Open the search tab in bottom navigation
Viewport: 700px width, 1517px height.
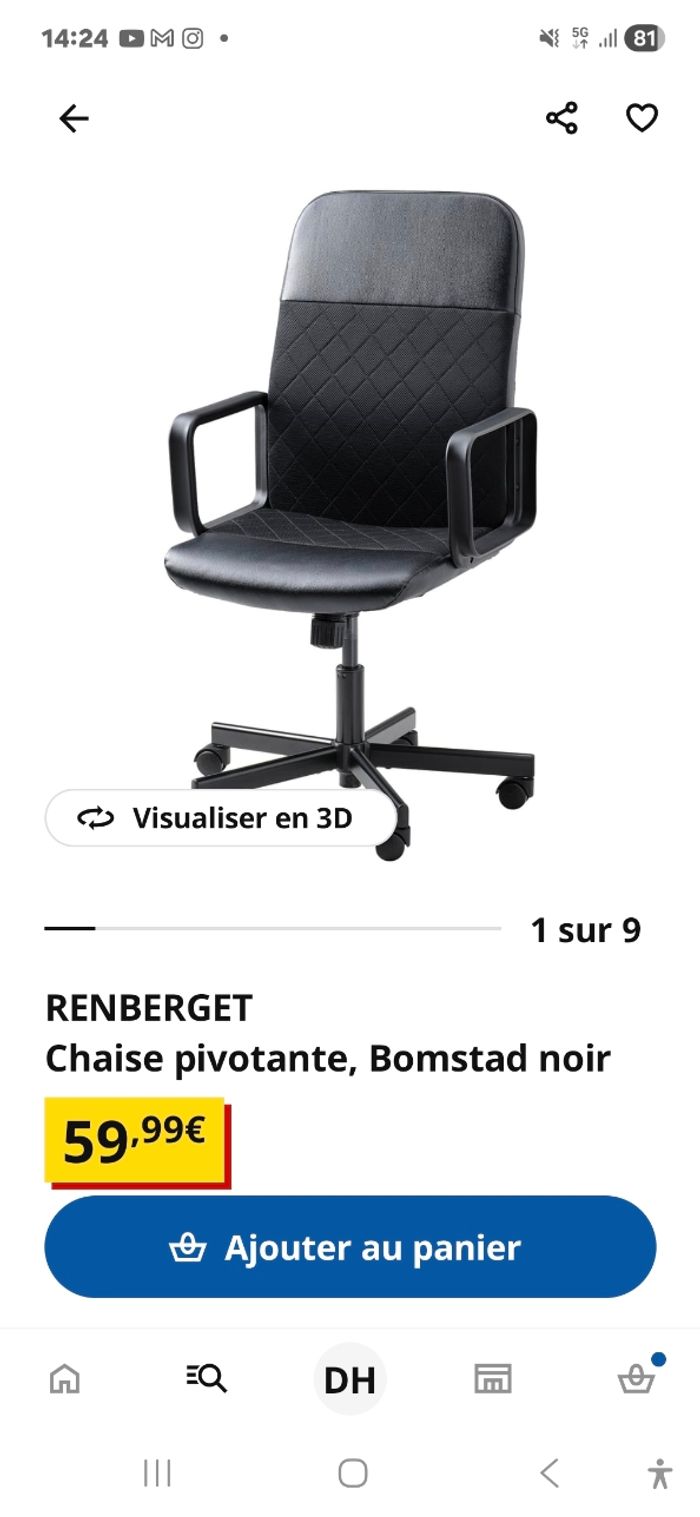pyautogui.click(x=207, y=1380)
